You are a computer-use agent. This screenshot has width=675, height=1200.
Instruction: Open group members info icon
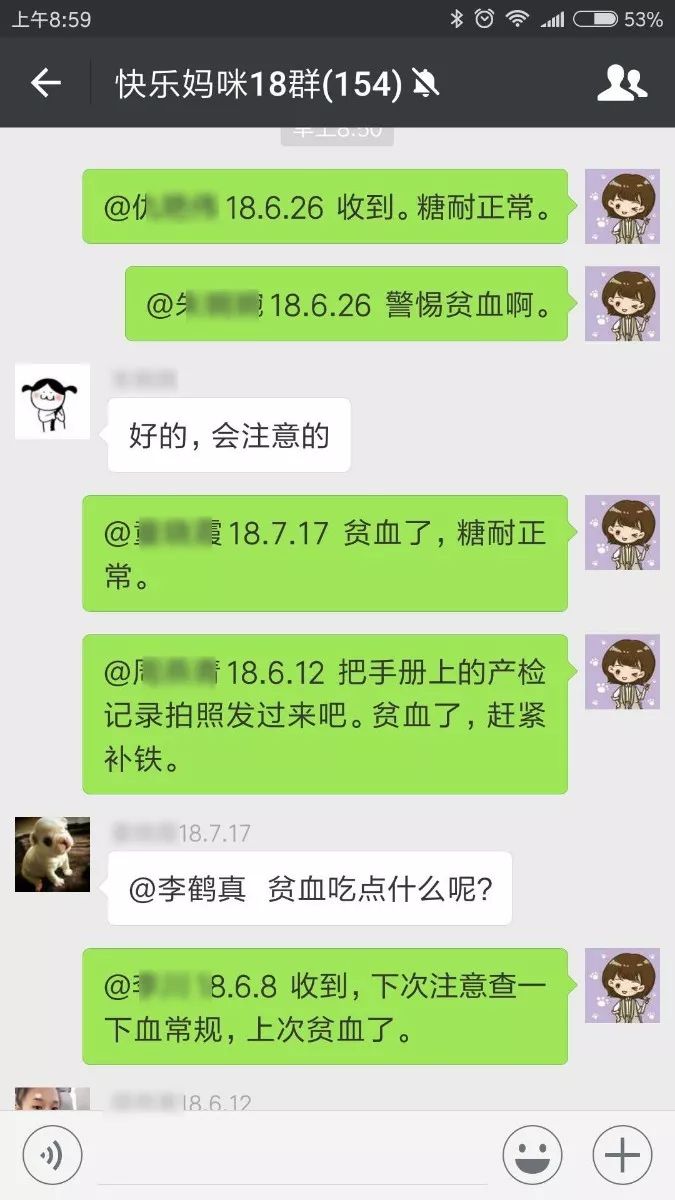coord(621,84)
